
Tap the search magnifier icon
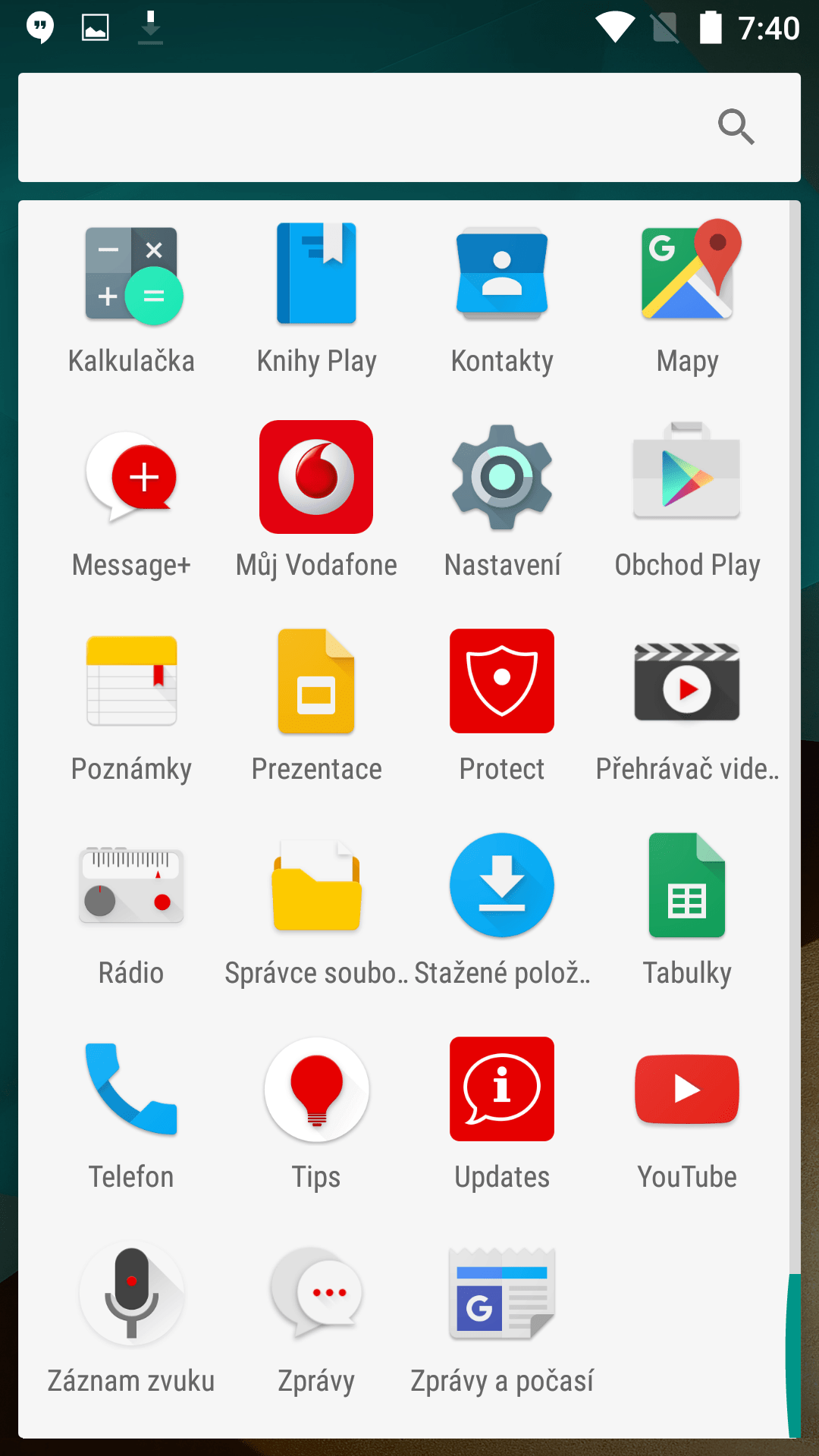tap(736, 127)
